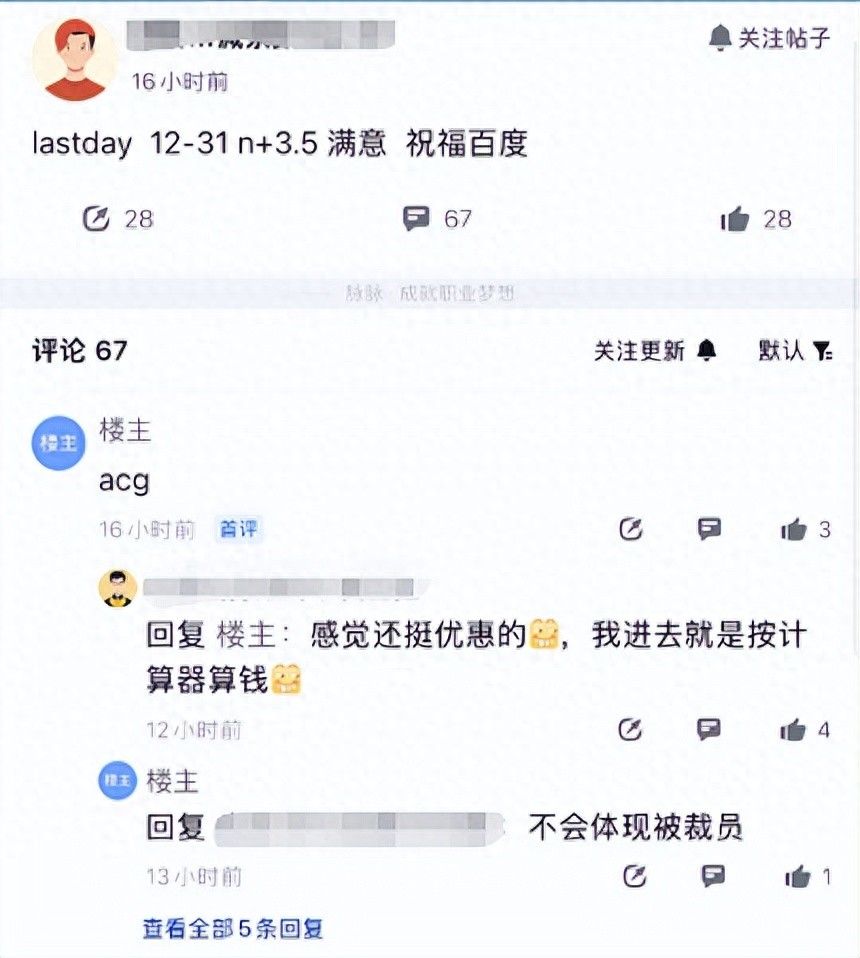Share the 感觉还挺优惠的 reply
This screenshot has height=958, width=860.
[630, 730]
